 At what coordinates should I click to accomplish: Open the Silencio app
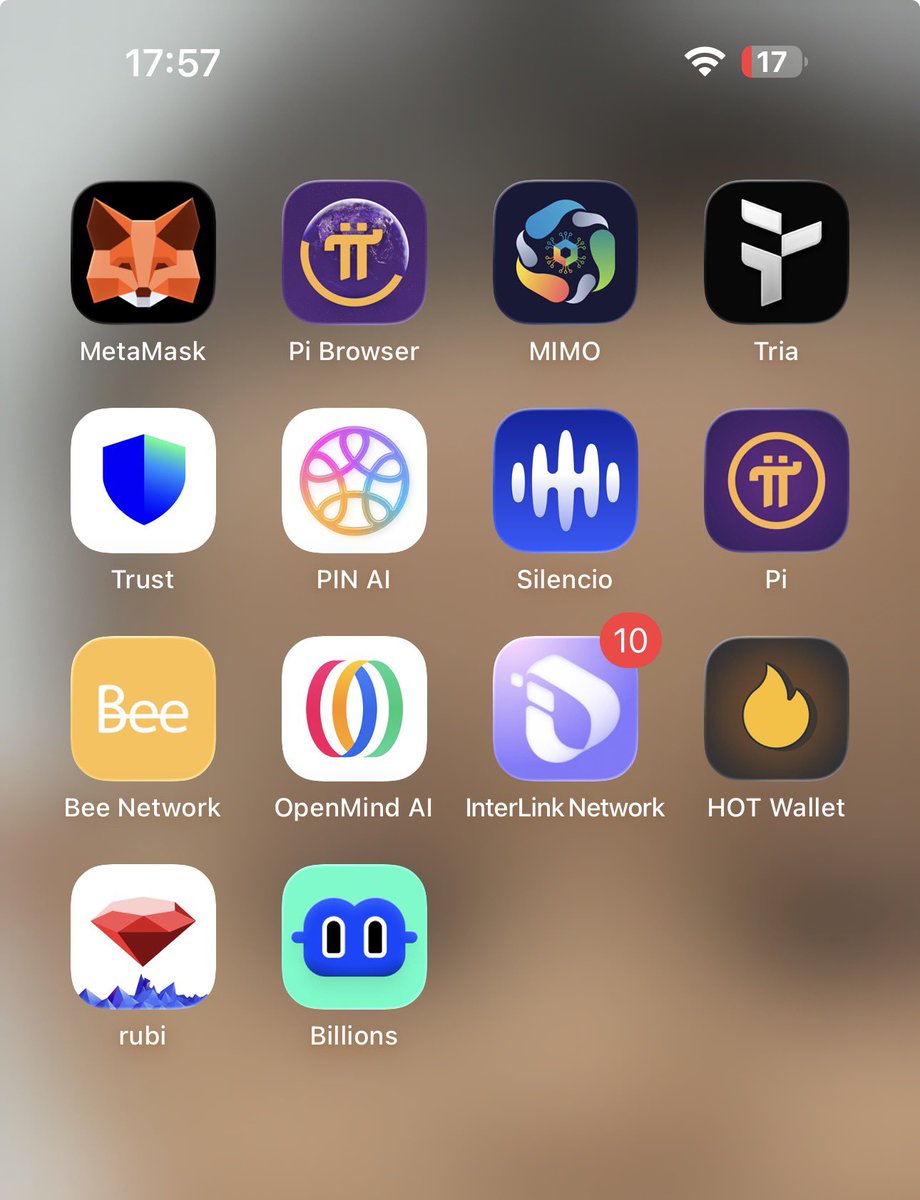(565, 480)
